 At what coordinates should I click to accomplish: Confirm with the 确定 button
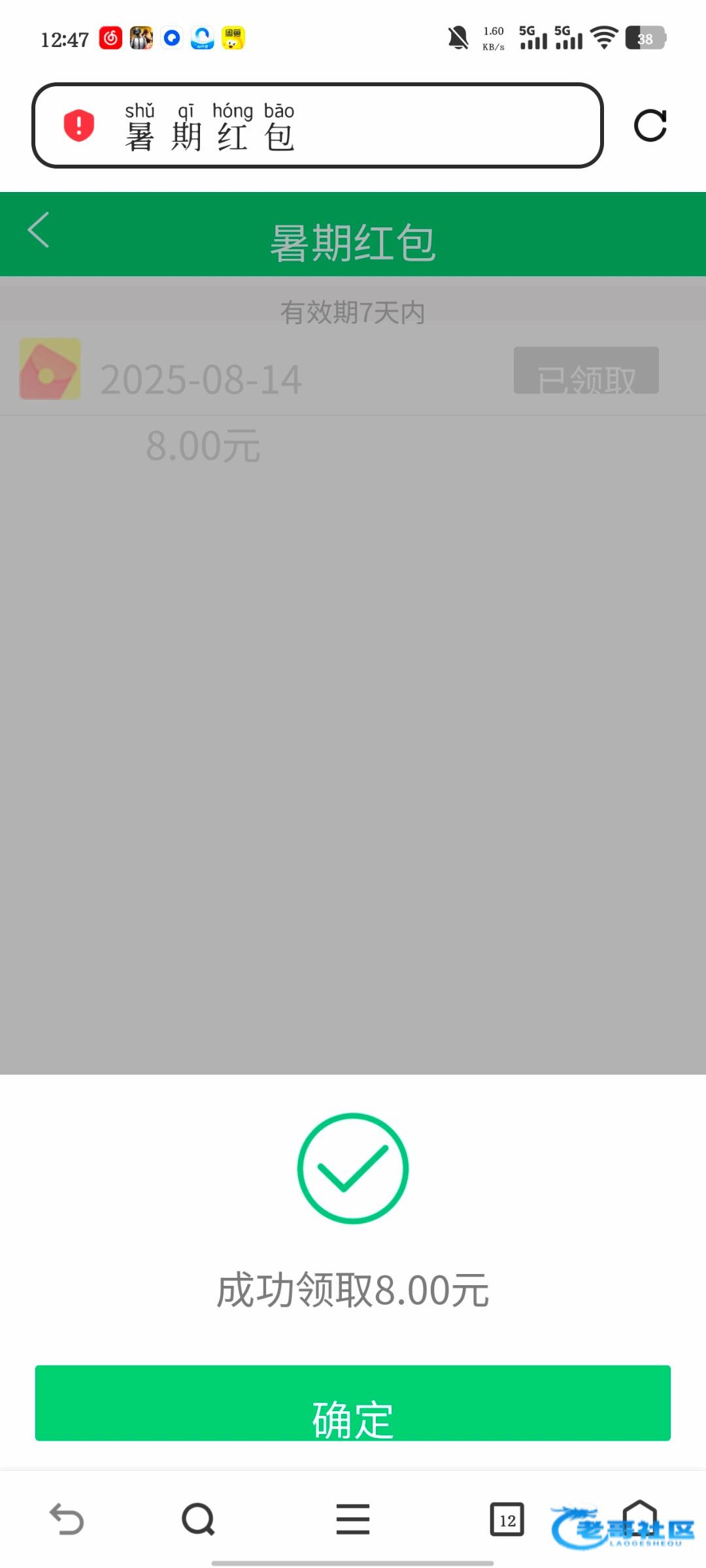pyautogui.click(x=353, y=1402)
